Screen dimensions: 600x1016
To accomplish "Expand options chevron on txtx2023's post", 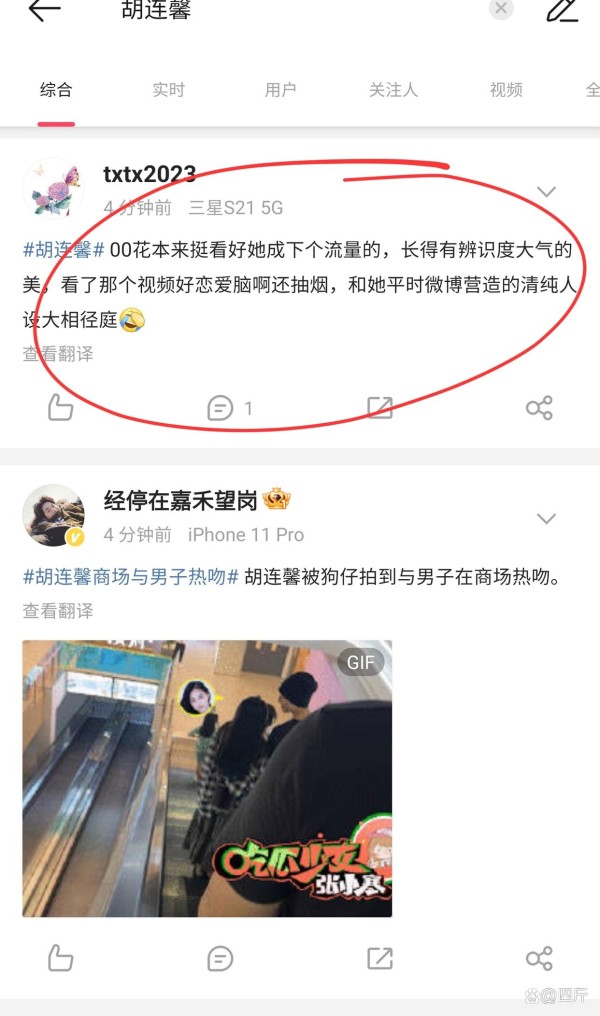I will [546, 192].
